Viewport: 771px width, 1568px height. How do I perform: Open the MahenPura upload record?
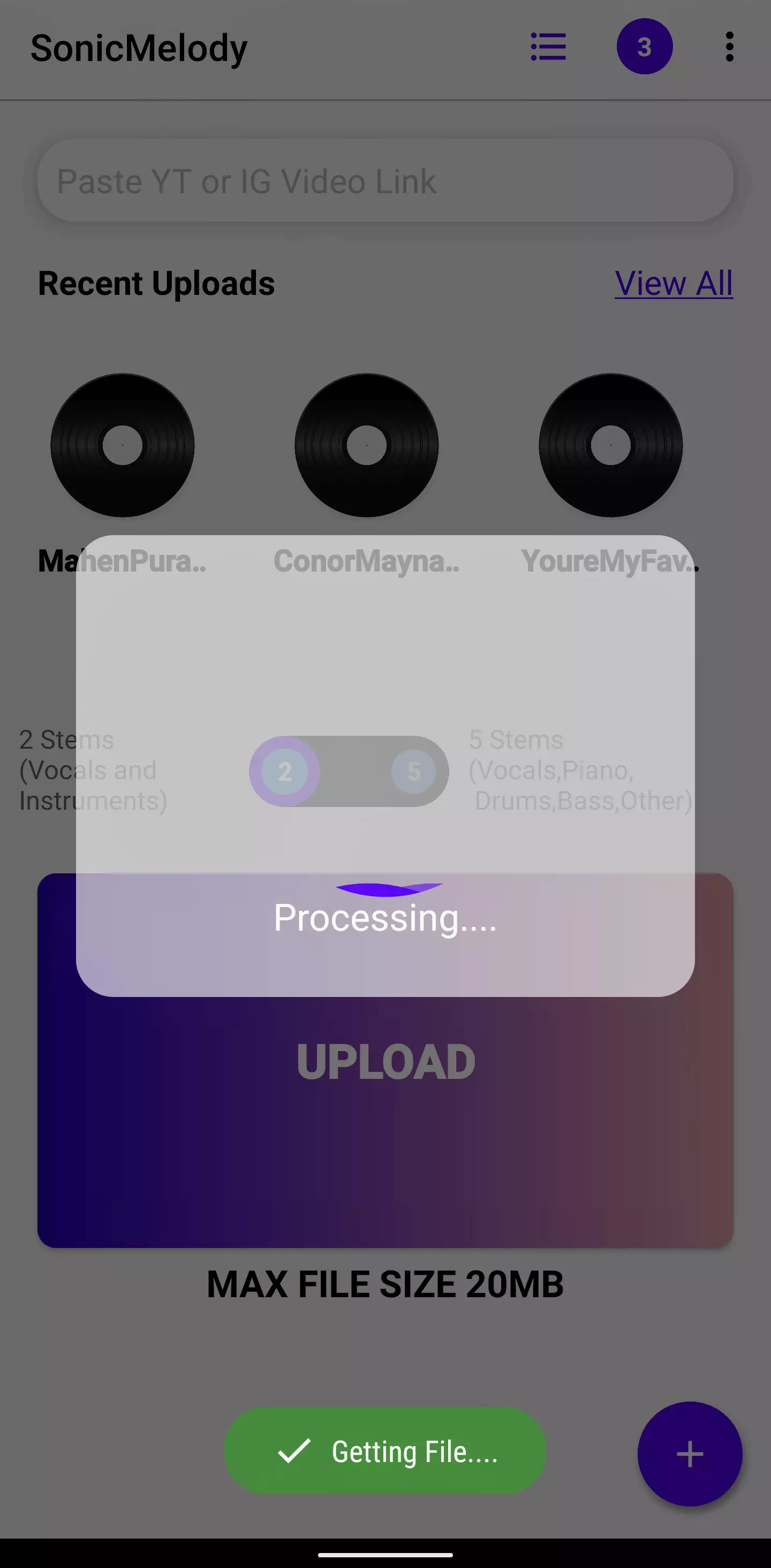point(123,446)
